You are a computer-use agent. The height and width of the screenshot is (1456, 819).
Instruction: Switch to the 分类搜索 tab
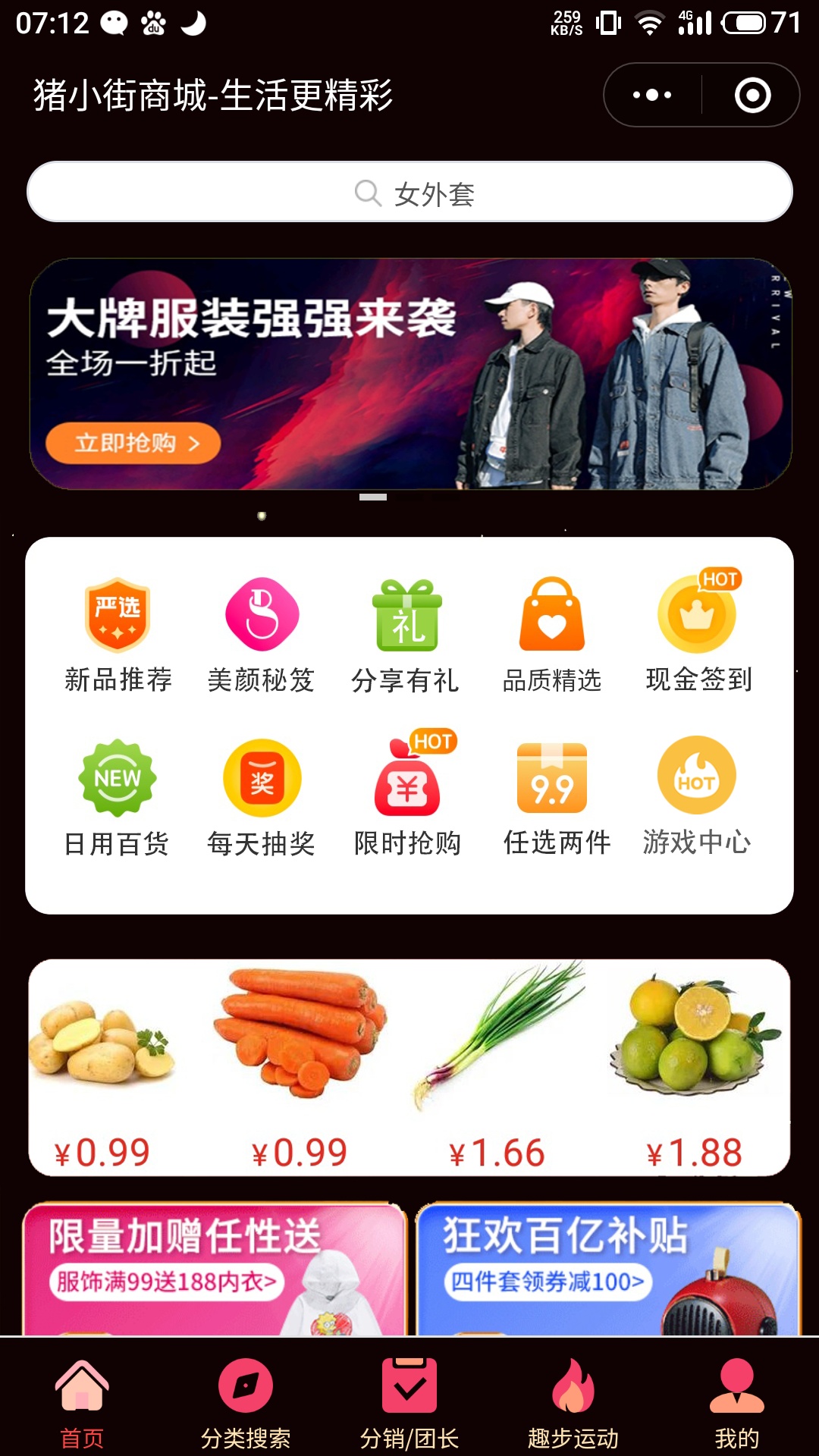(x=246, y=1403)
